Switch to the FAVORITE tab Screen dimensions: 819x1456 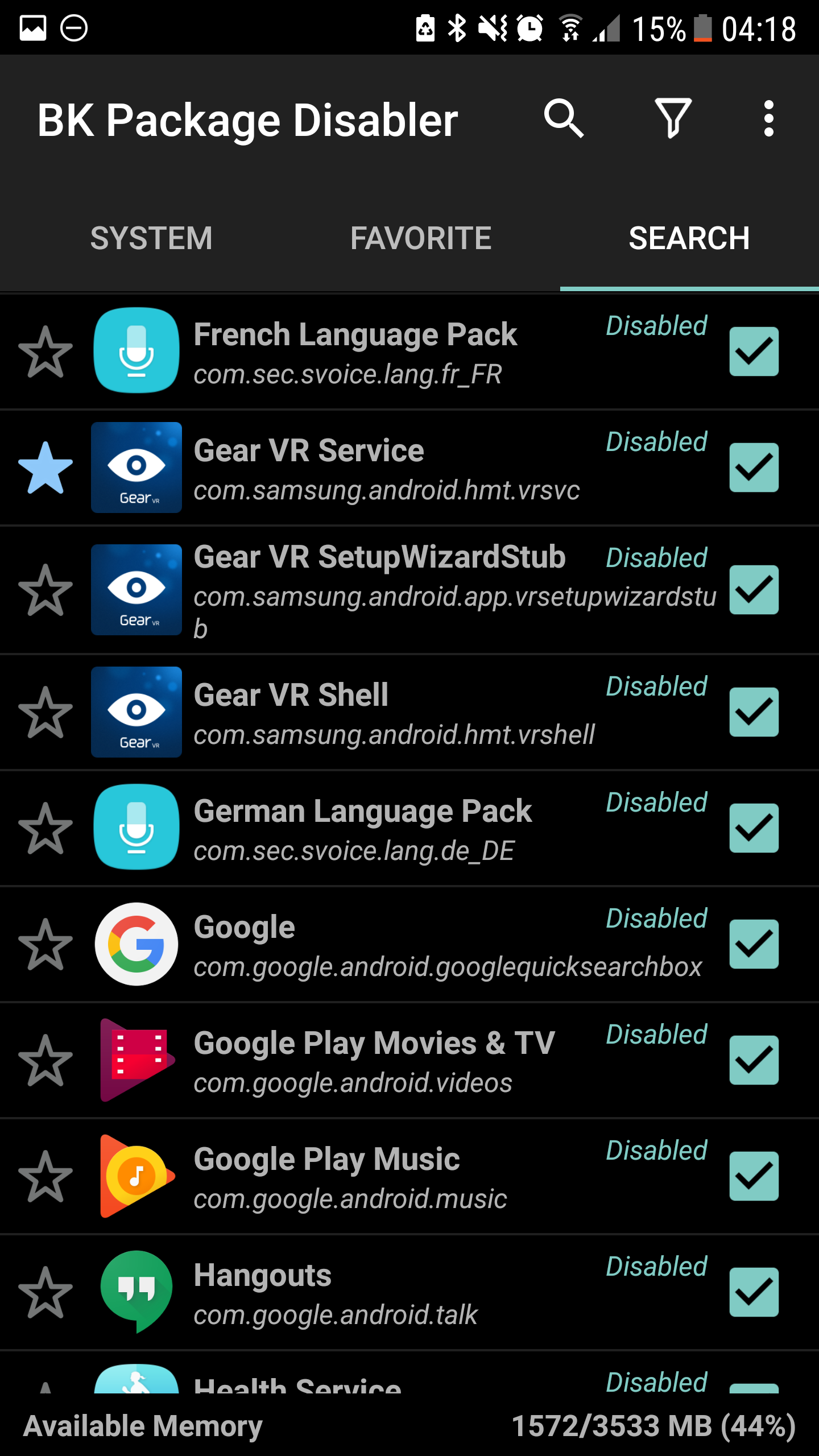421,238
